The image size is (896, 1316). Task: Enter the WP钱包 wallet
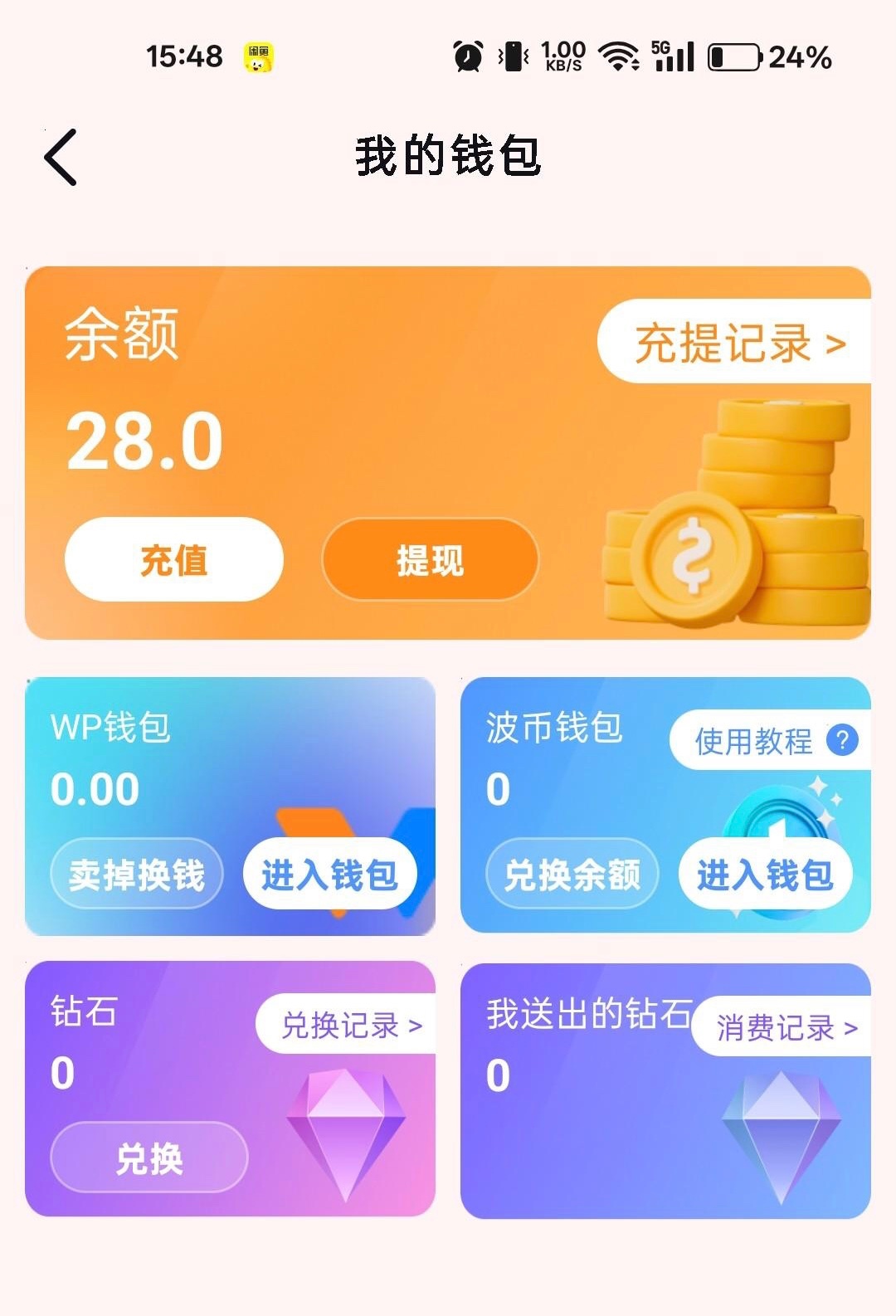coord(329,875)
